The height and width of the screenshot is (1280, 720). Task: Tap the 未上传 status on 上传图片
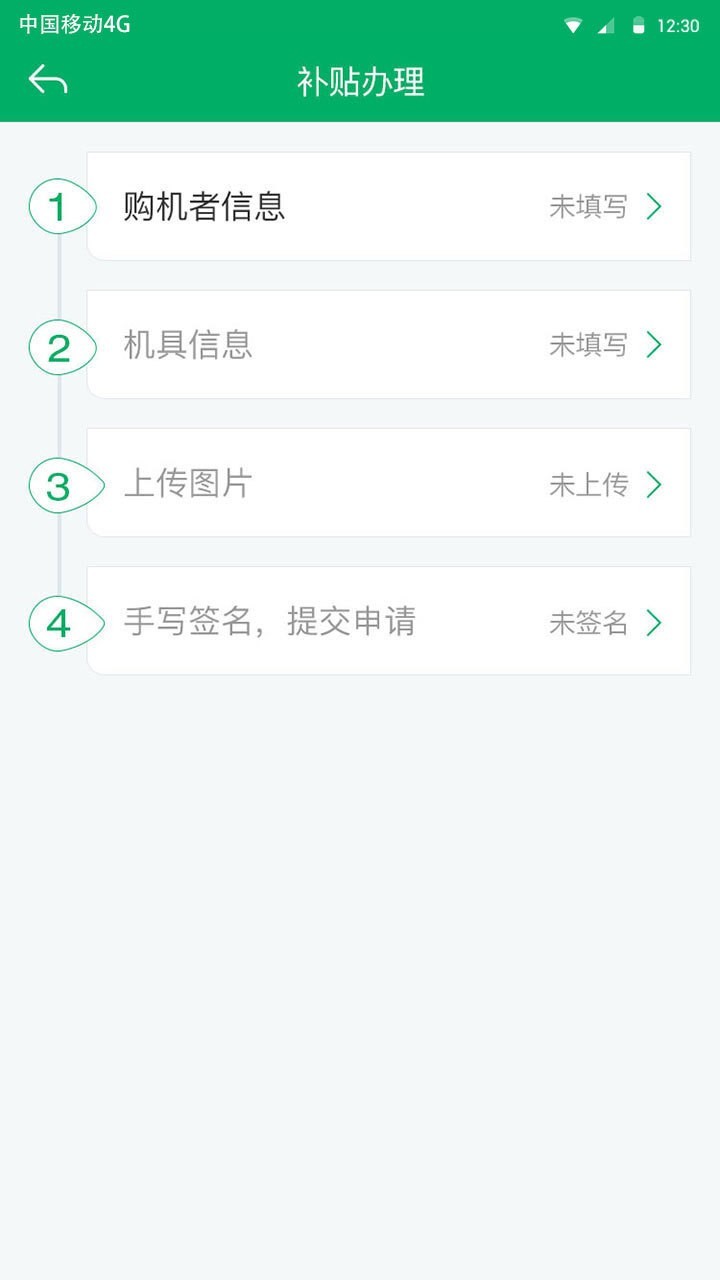click(x=588, y=483)
